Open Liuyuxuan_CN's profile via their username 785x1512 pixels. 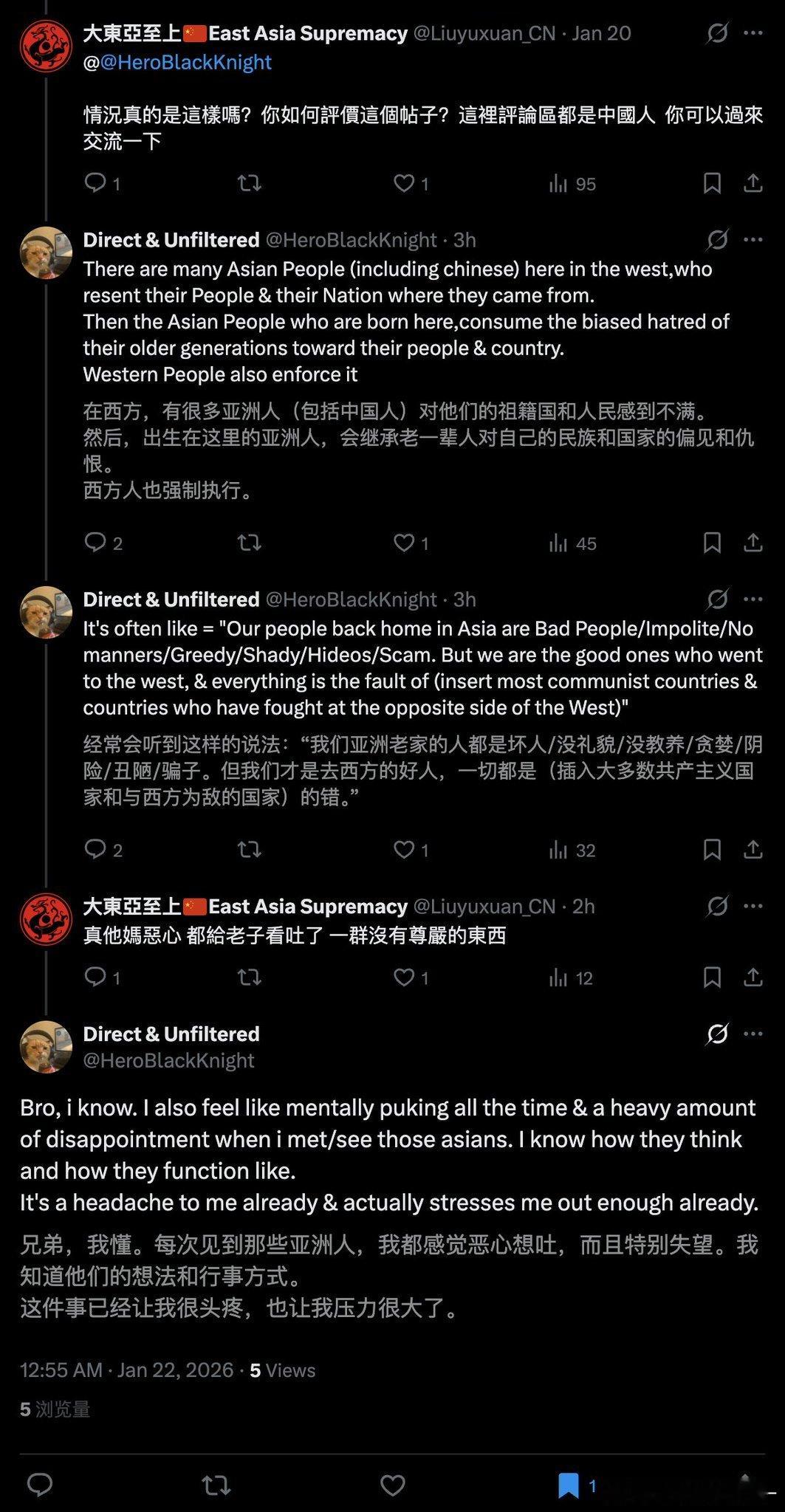[x=484, y=32]
